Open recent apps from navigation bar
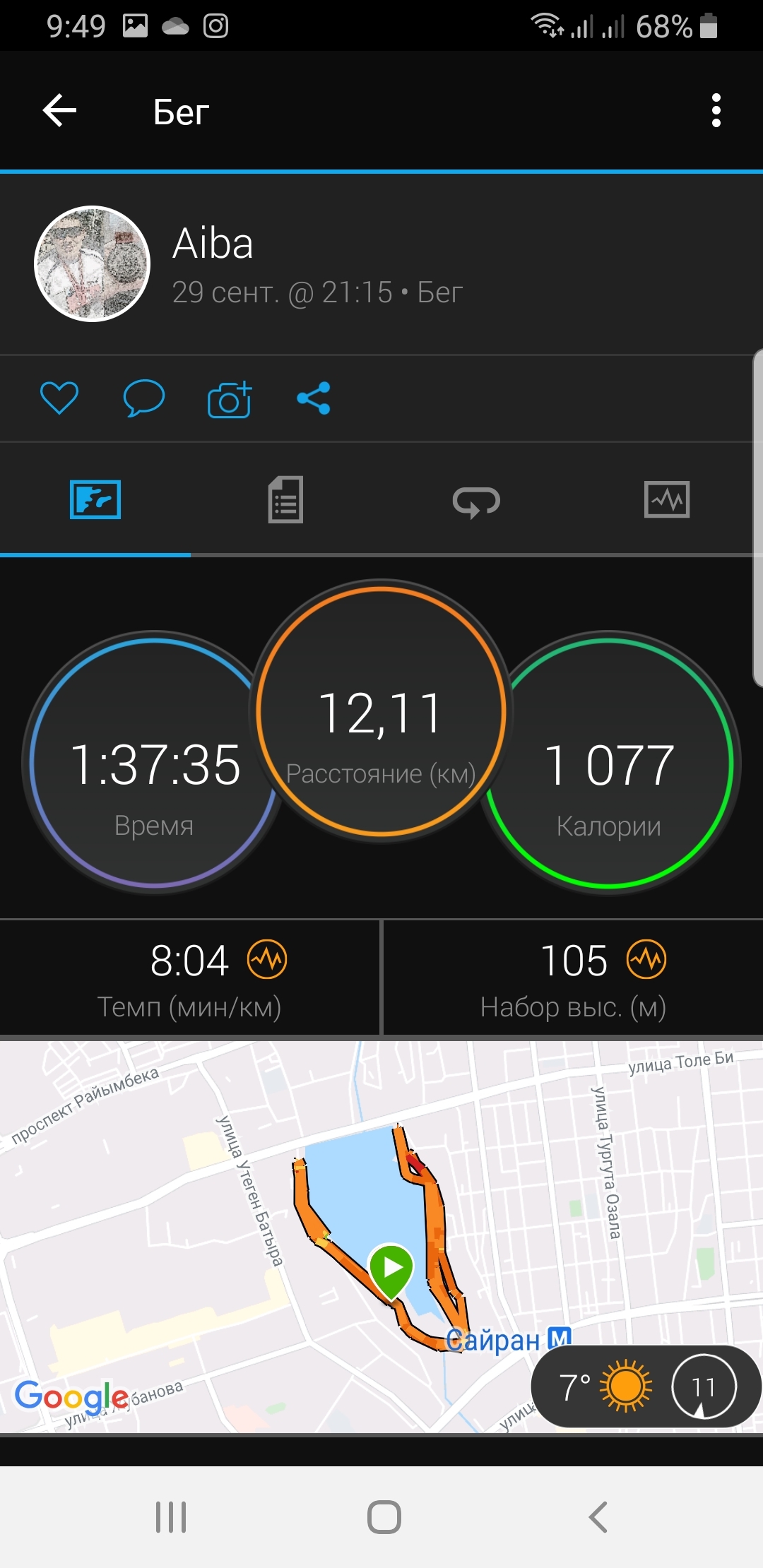763x1568 pixels. coord(171,1516)
